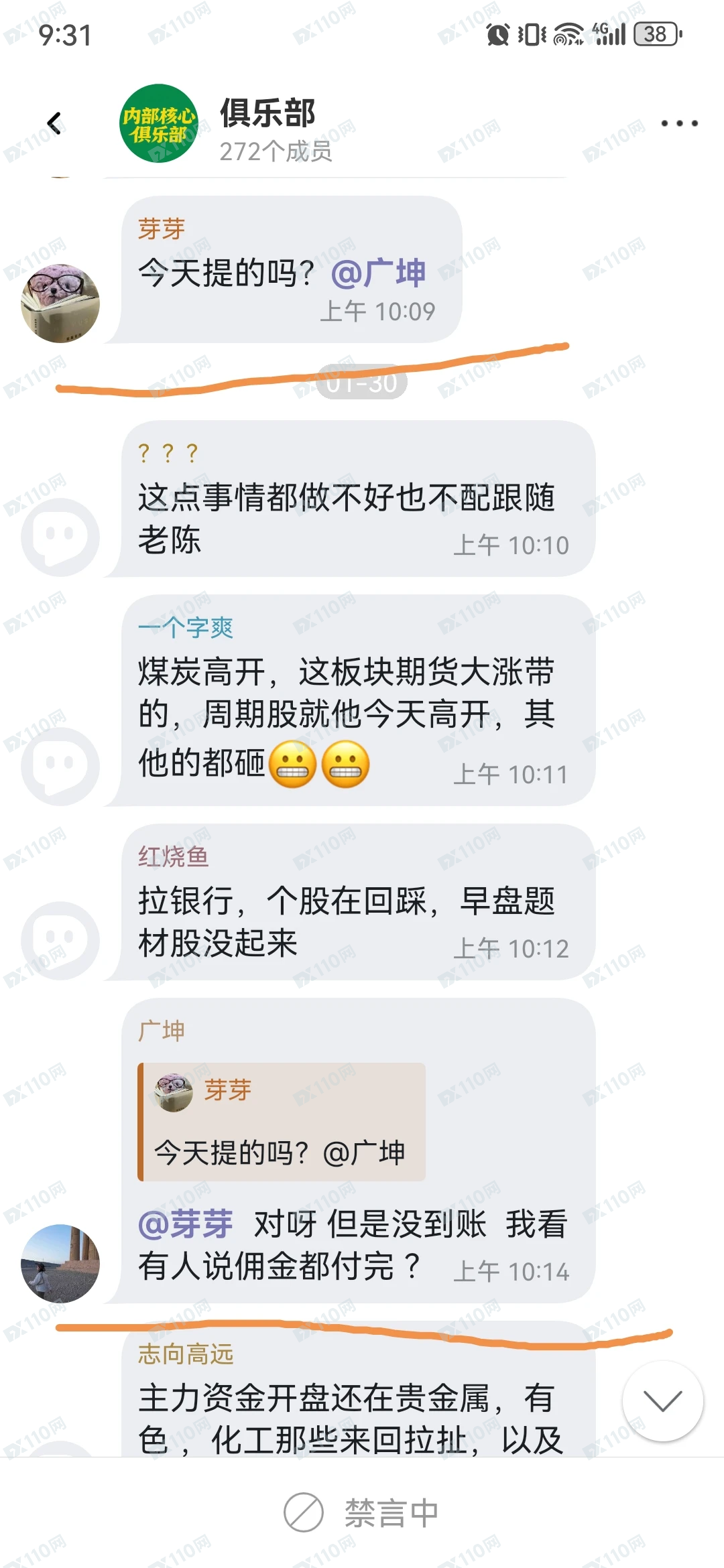724x1568 pixels.
Task: Open avatar of the ？？？ sender
Action: click(60, 537)
